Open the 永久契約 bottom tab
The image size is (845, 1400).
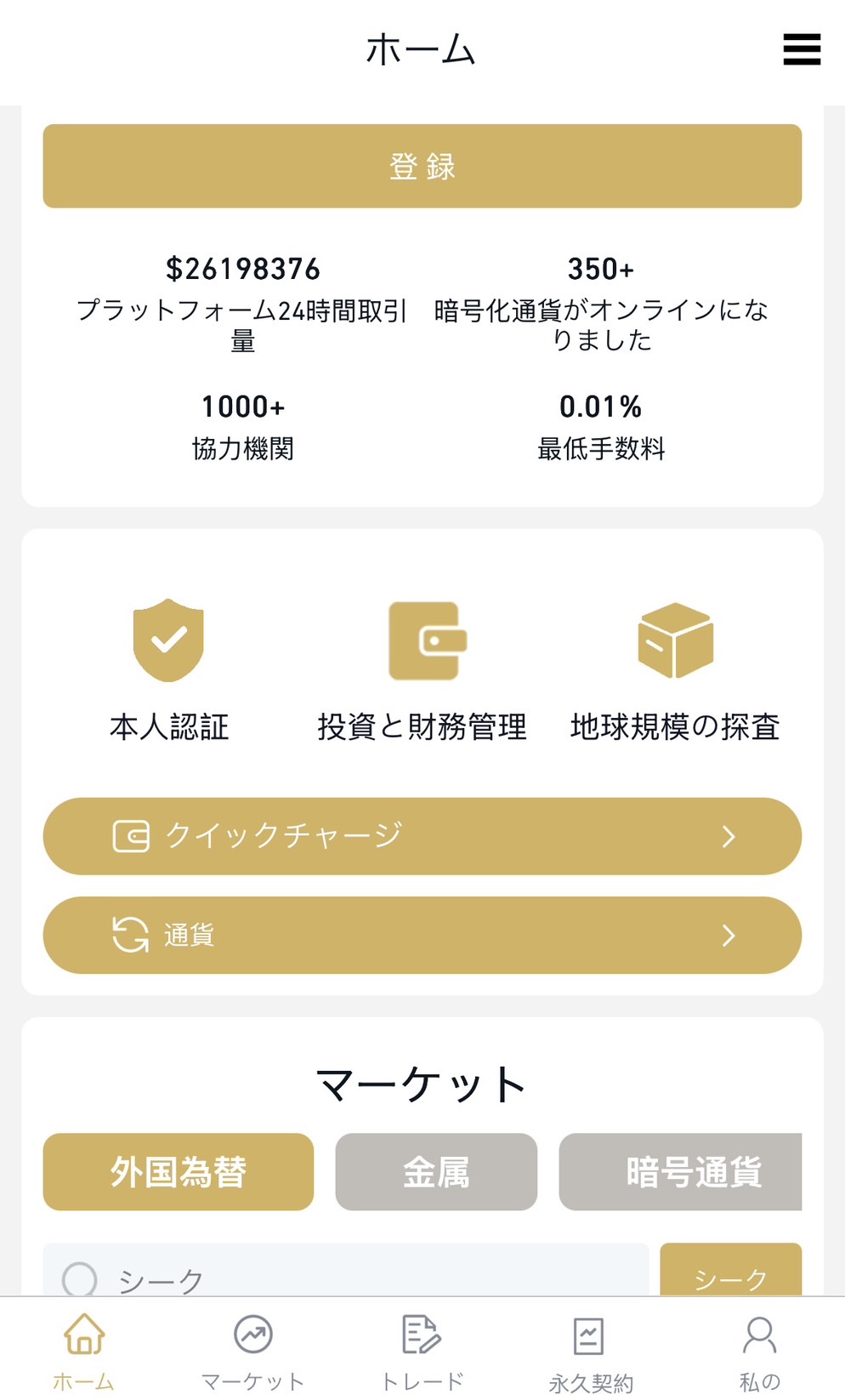(590, 1351)
